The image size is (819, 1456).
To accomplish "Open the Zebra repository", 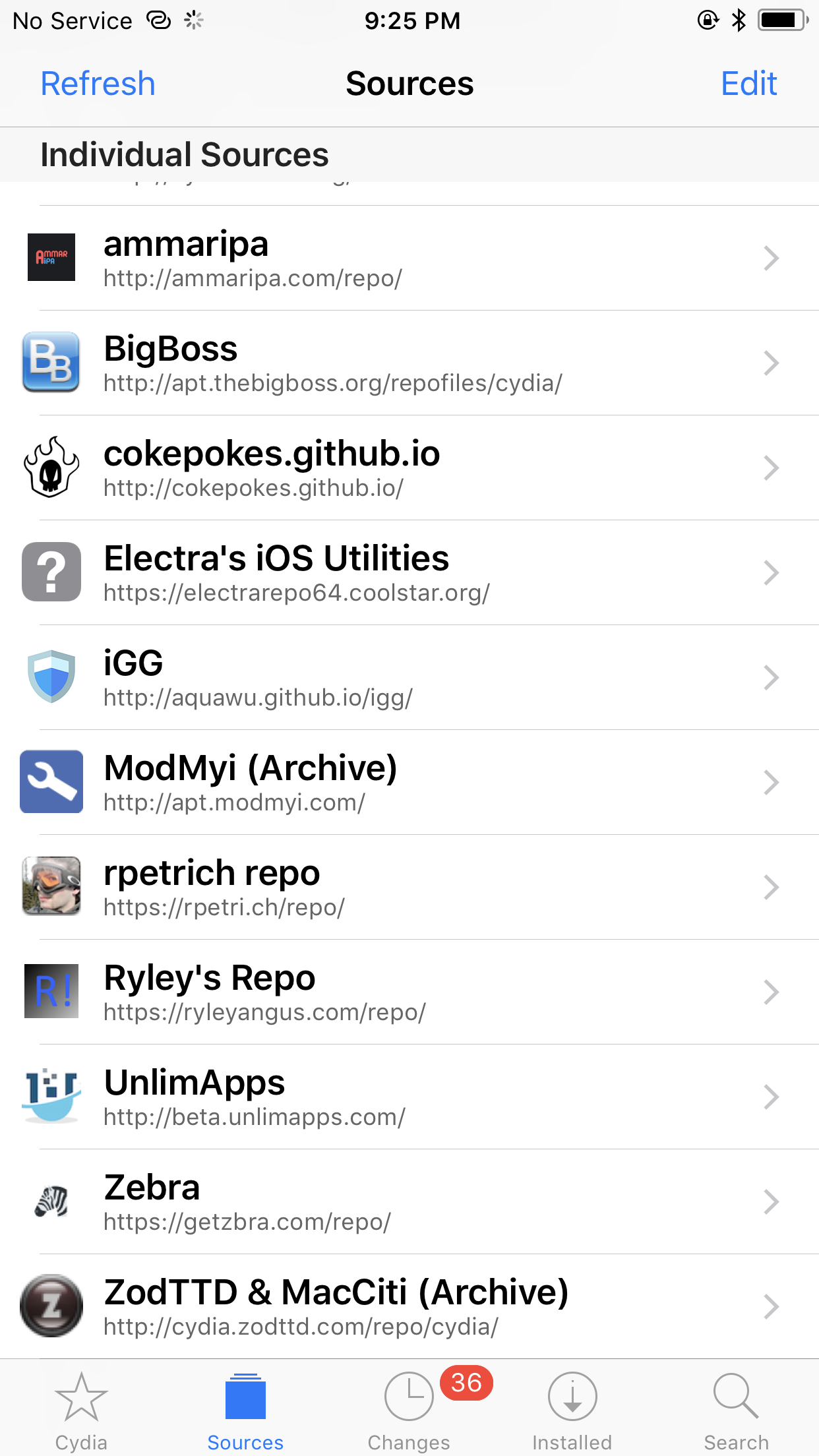I will (x=409, y=1201).
